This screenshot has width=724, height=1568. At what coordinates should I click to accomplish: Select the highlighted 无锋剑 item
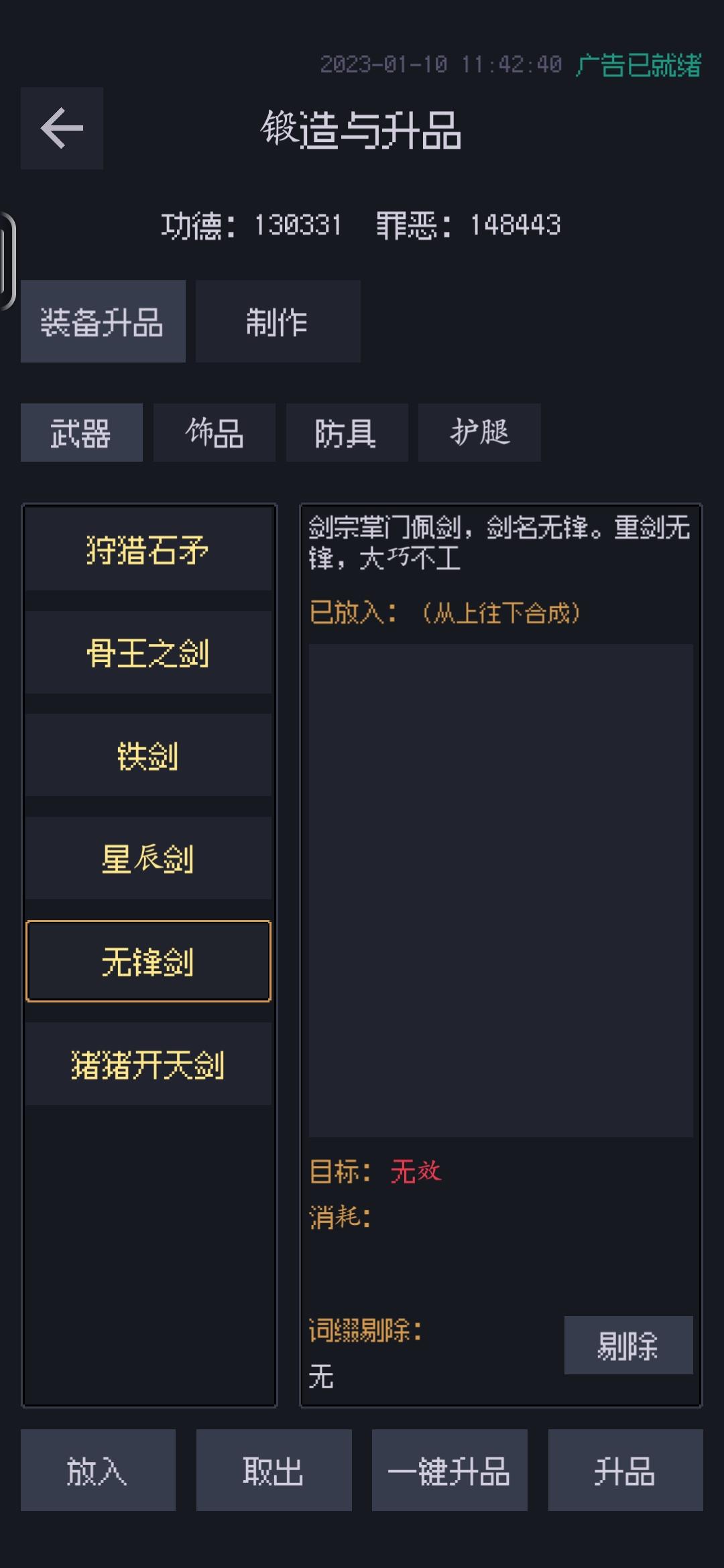click(x=148, y=962)
